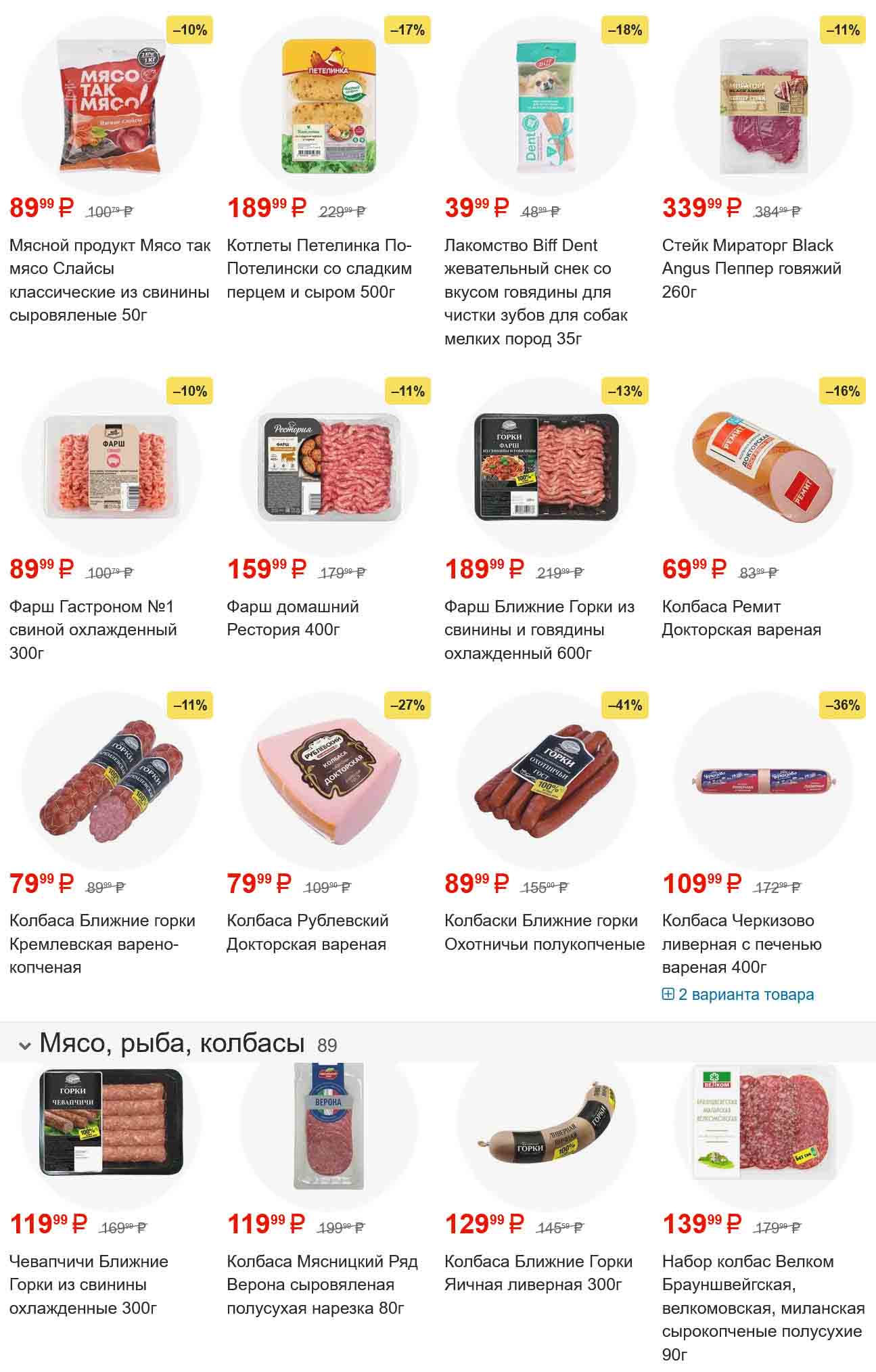Open Котлеты Петелинка По-Потелински product card
This screenshot has height=1372, width=876.
tap(319, 268)
